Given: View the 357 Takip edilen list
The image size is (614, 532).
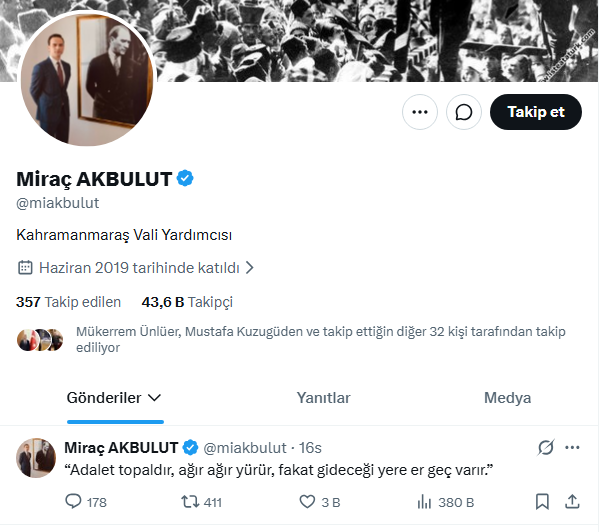Looking at the screenshot, I should pos(68,301).
